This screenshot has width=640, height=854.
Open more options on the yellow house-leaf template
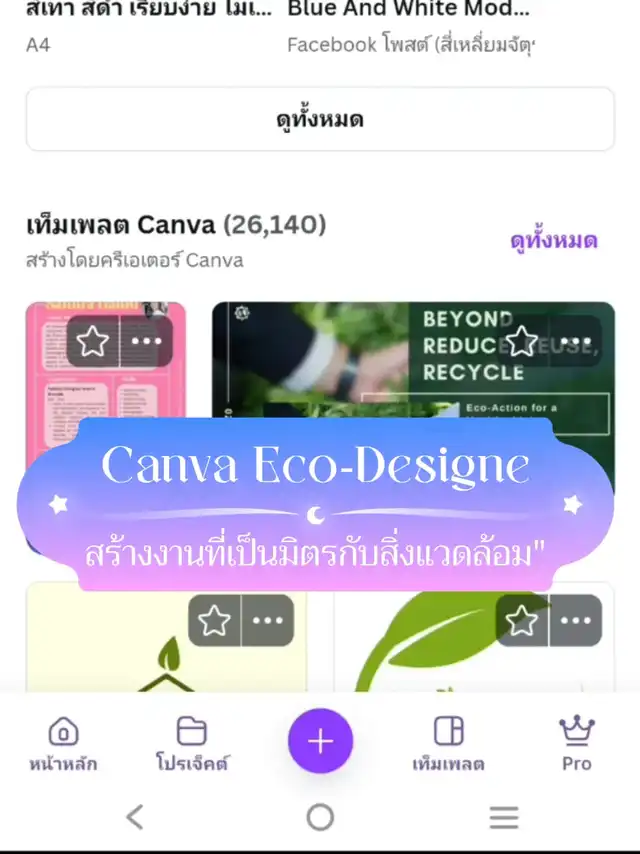(267, 620)
